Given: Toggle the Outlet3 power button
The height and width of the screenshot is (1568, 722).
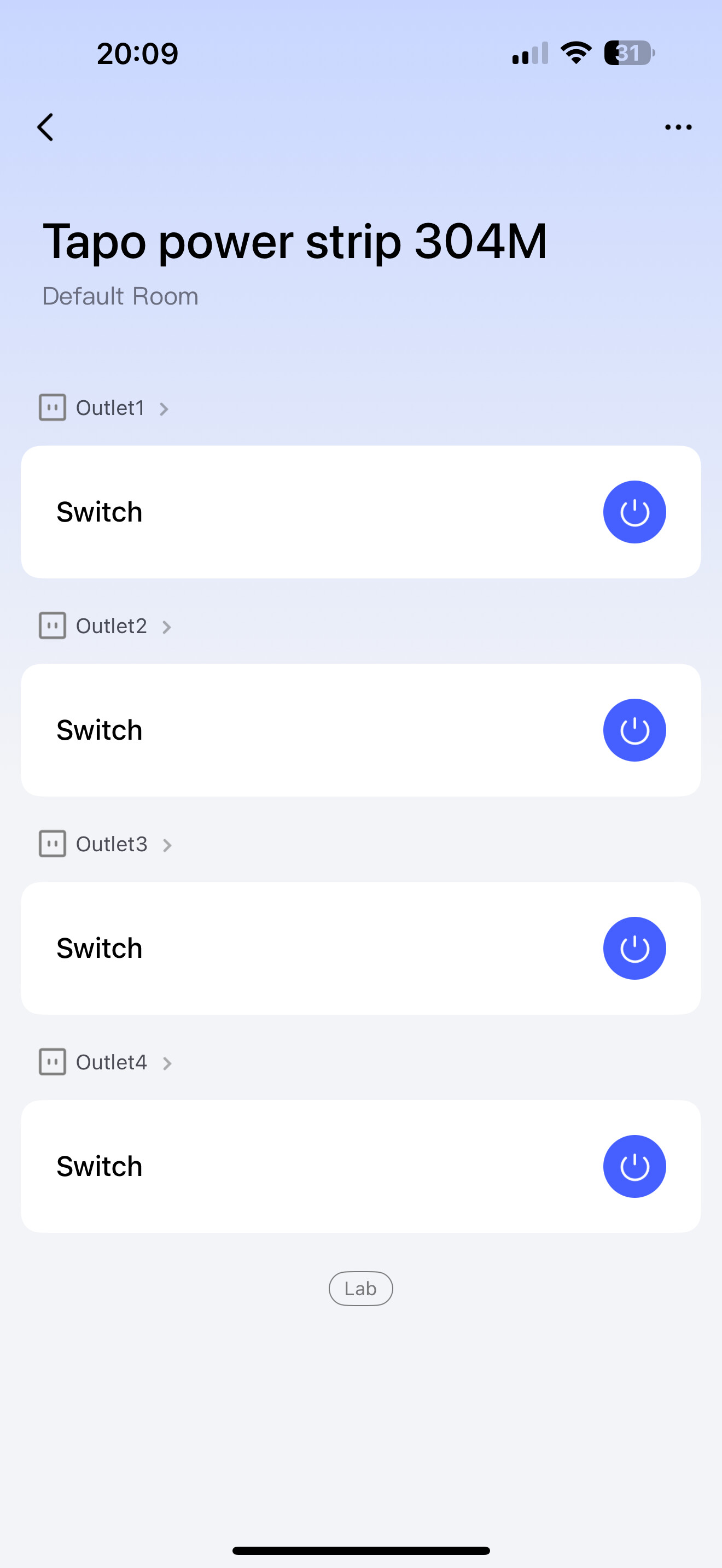Looking at the screenshot, I should [x=634, y=947].
